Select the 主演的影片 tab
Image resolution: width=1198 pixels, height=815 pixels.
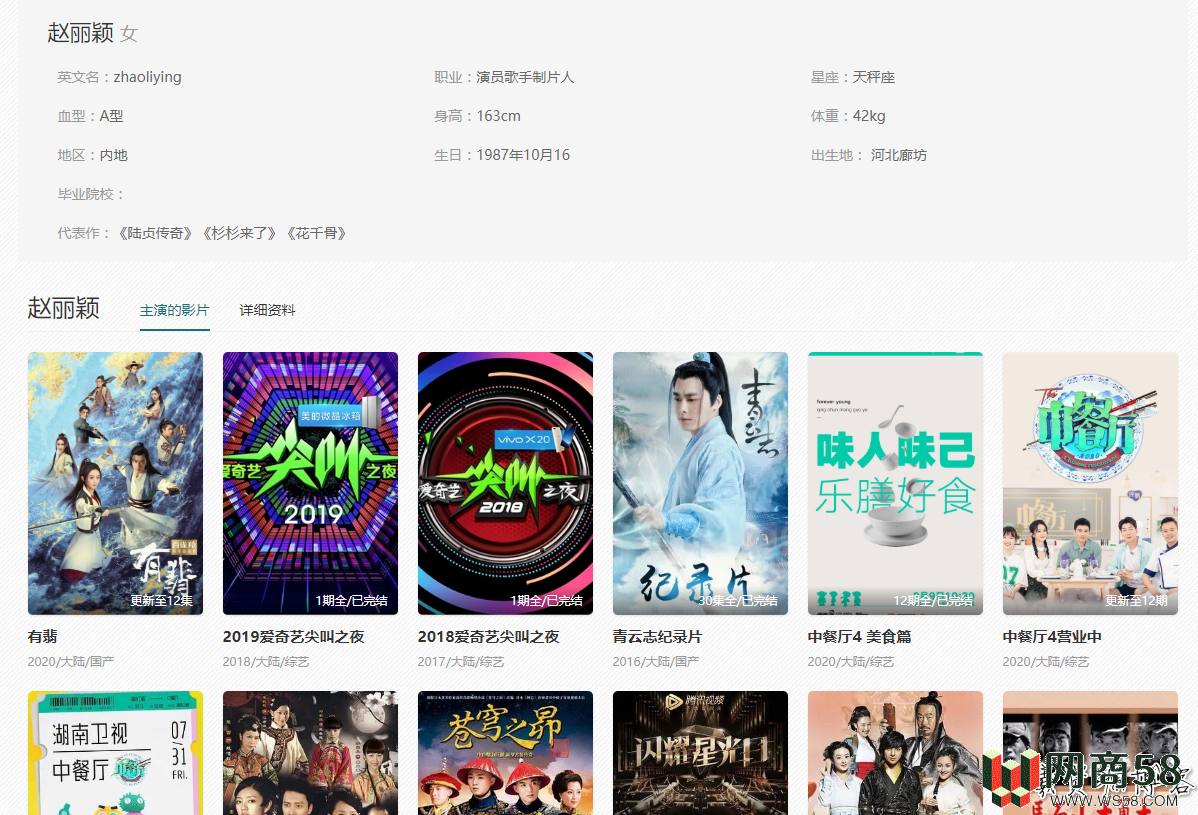click(x=174, y=311)
